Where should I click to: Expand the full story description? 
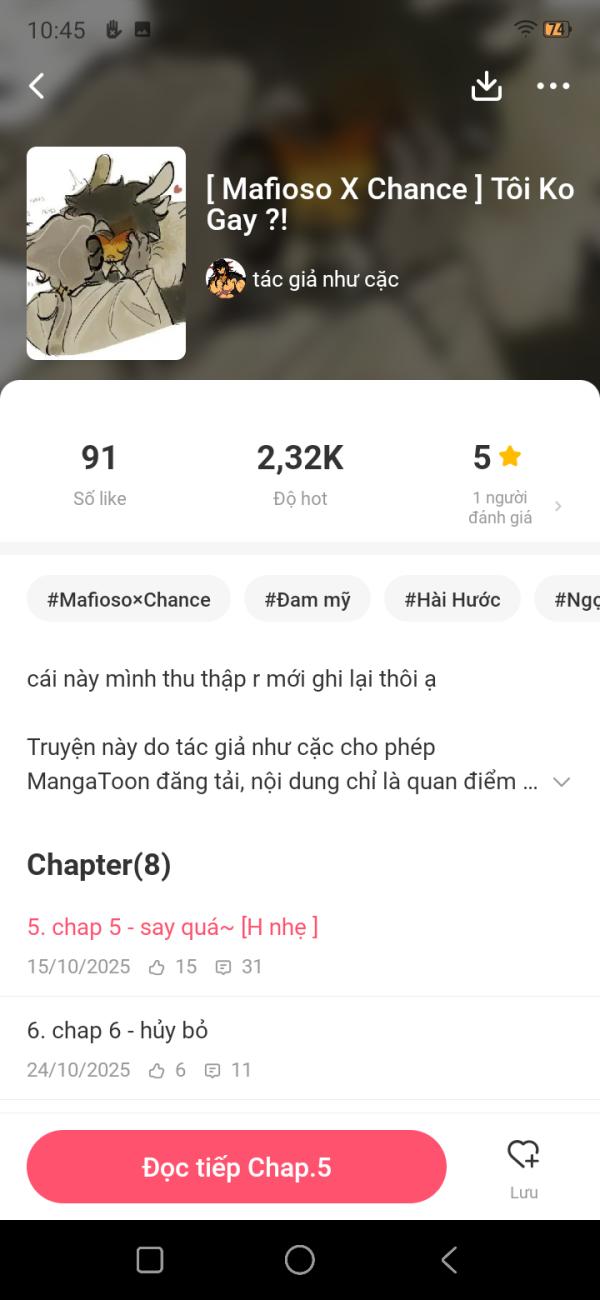click(x=561, y=782)
